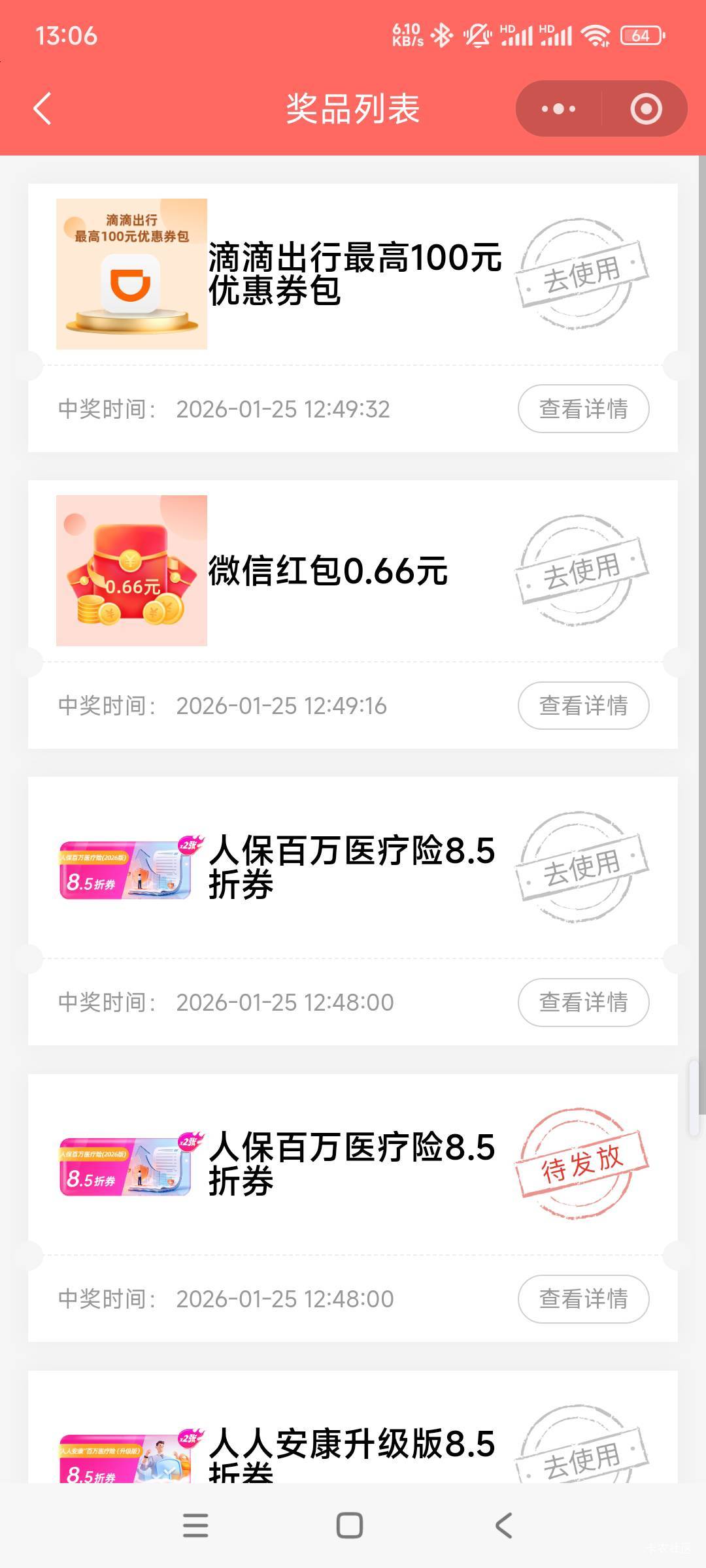Tap 去使用 for 滴滴出行 coupon pack
The image size is (706, 1568).
pyautogui.click(x=581, y=273)
